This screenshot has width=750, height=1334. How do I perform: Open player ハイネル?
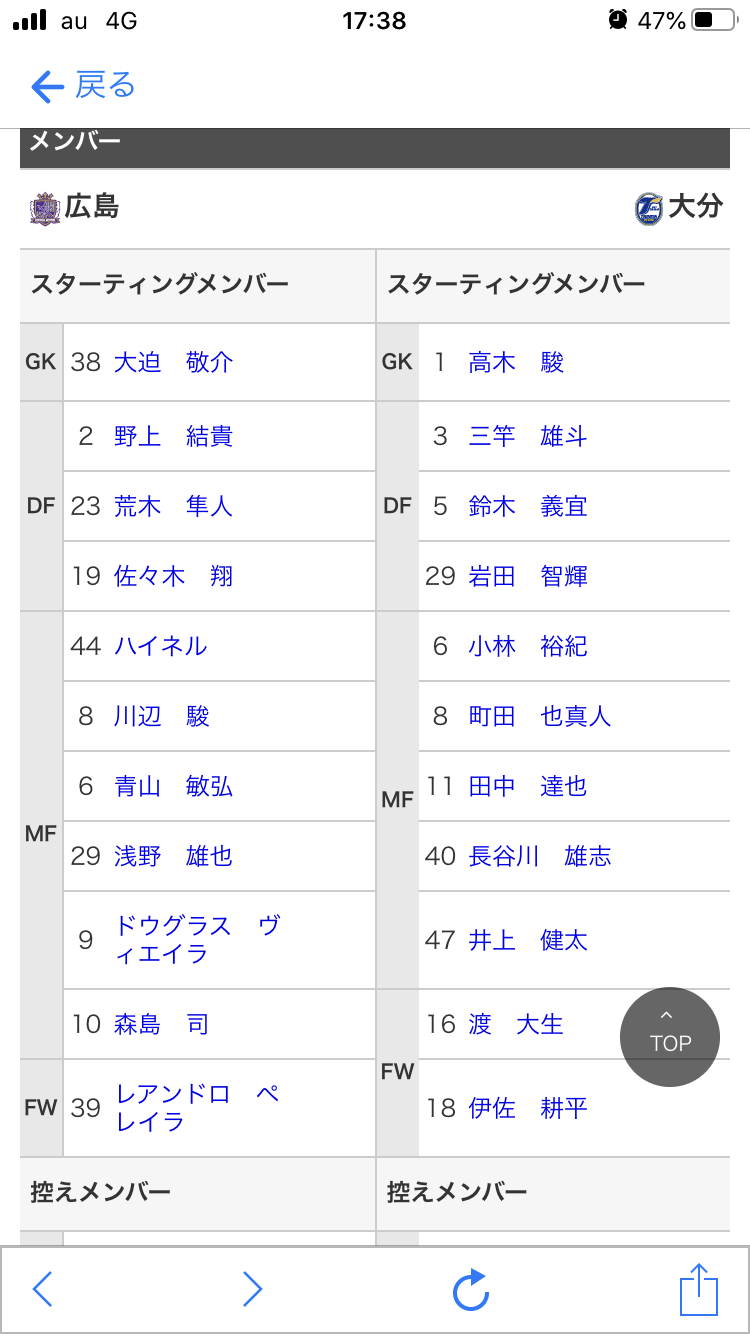tap(161, 646)
